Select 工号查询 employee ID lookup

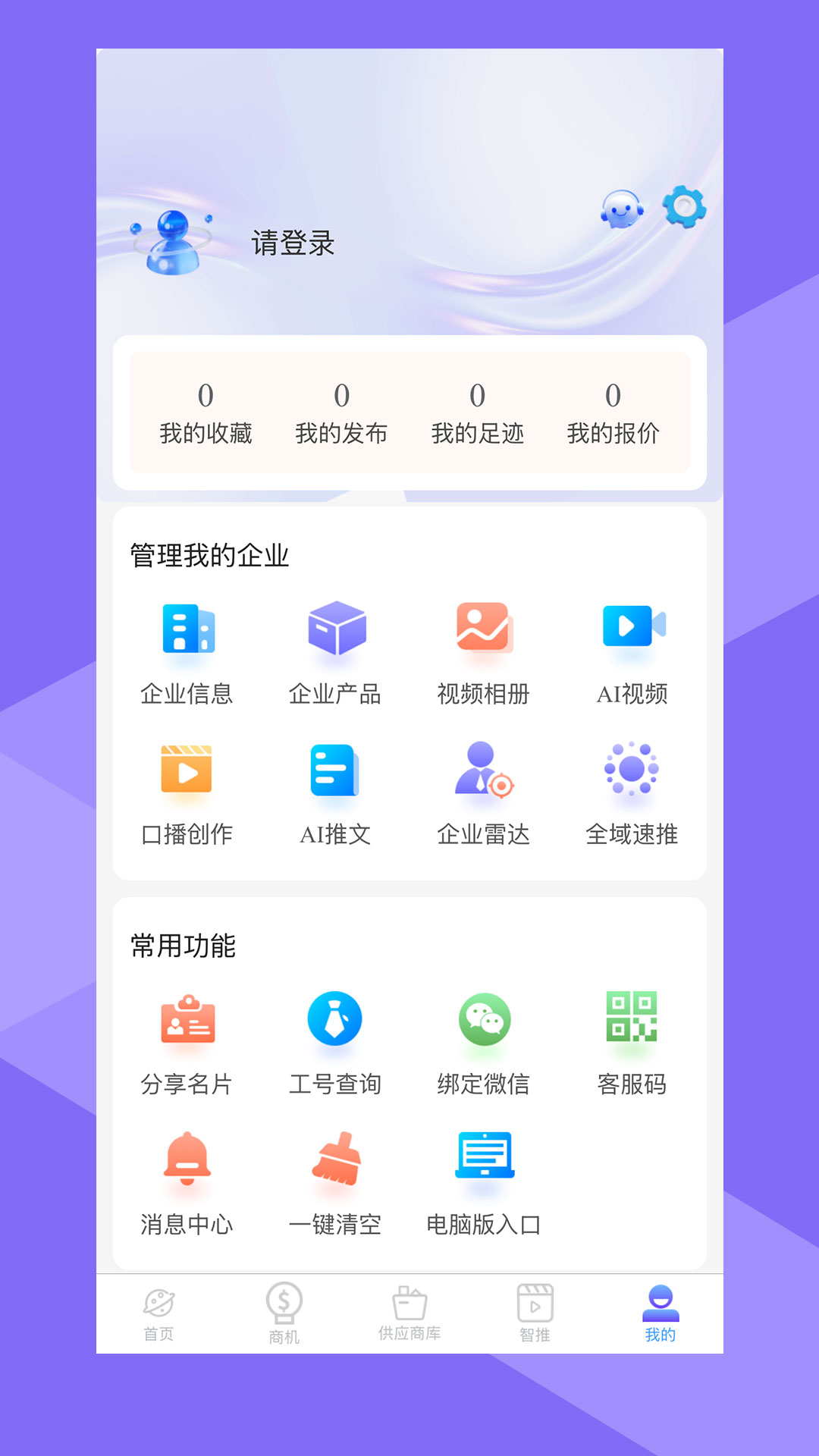(336, 1046)
